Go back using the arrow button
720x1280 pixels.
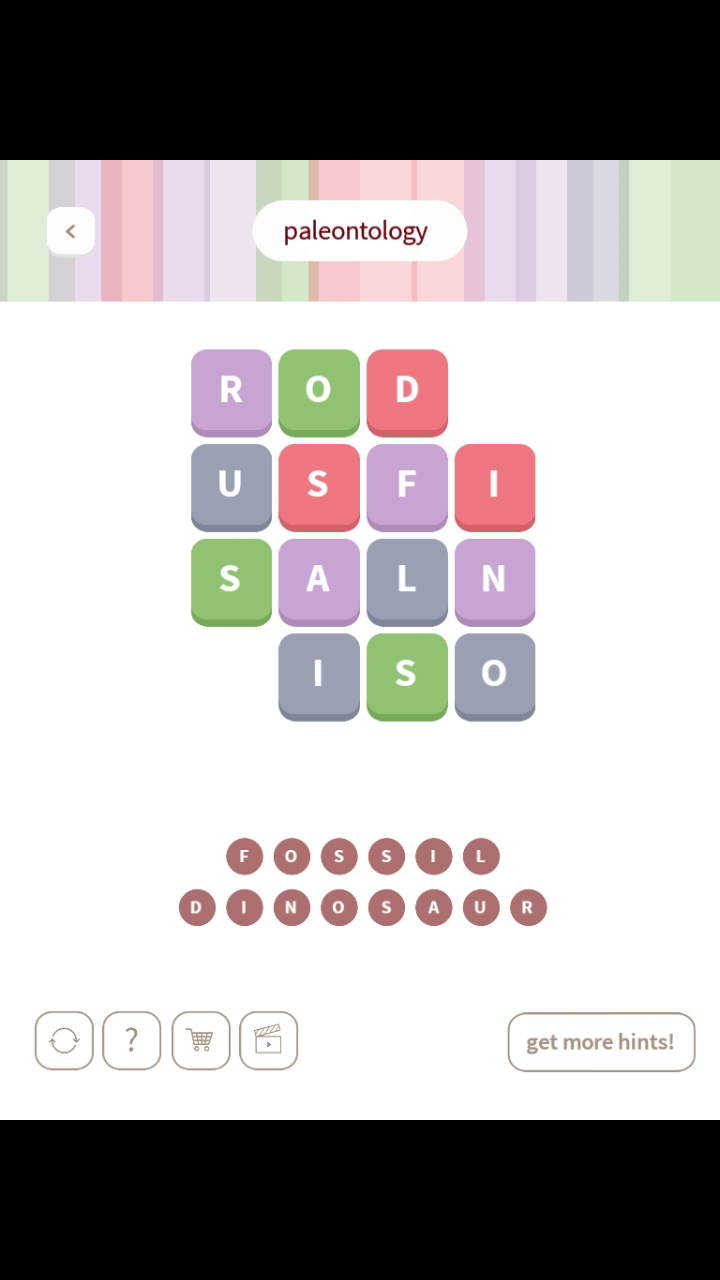click(x=70, y=231)
